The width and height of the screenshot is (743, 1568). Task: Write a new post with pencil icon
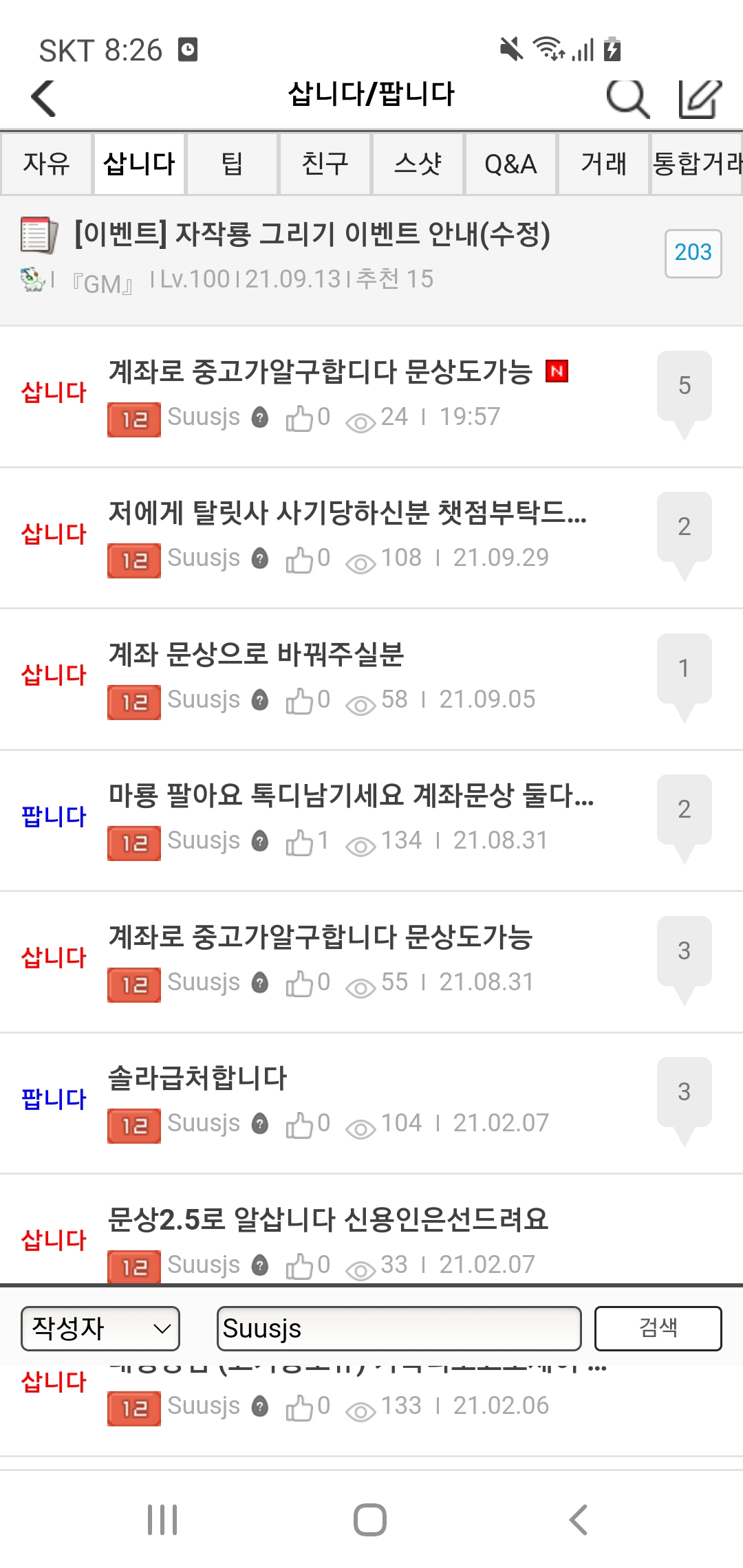pyautogui.click(x=699, y=98)
